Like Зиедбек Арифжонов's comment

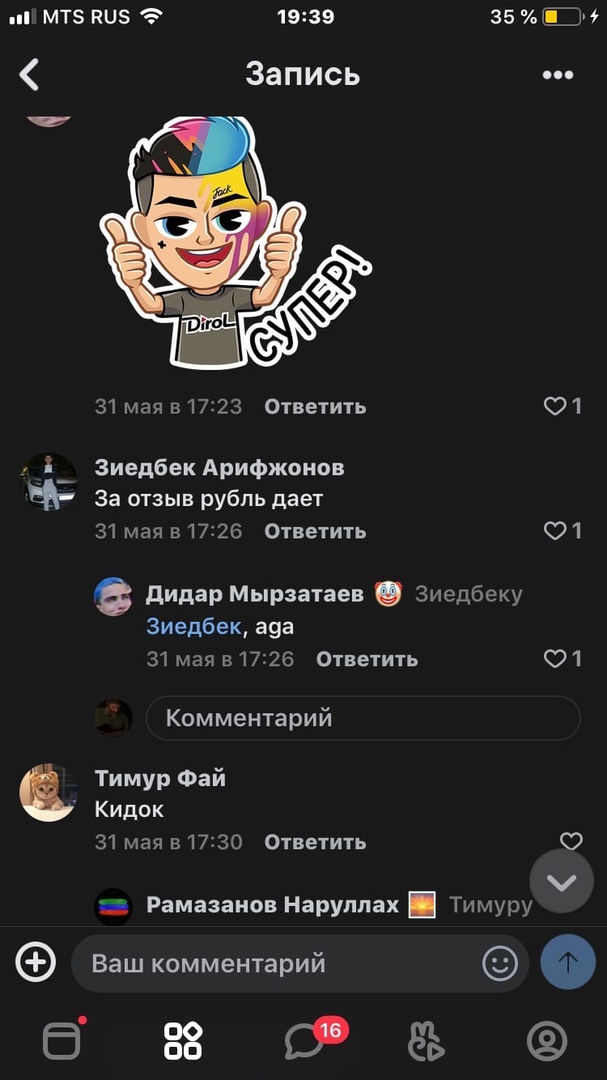pyautogui.click(x=561, y=531)
